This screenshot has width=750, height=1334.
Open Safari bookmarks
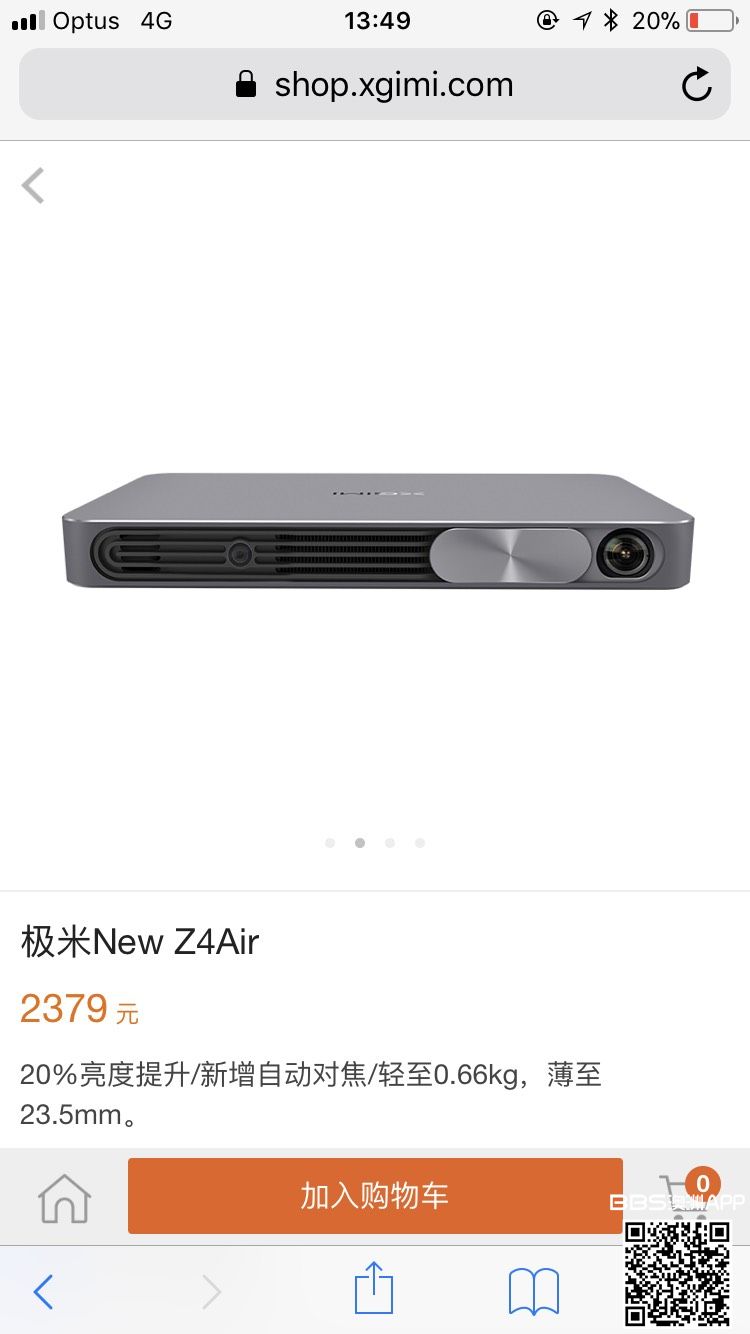pyautogui.click(x=533, y=1291)
